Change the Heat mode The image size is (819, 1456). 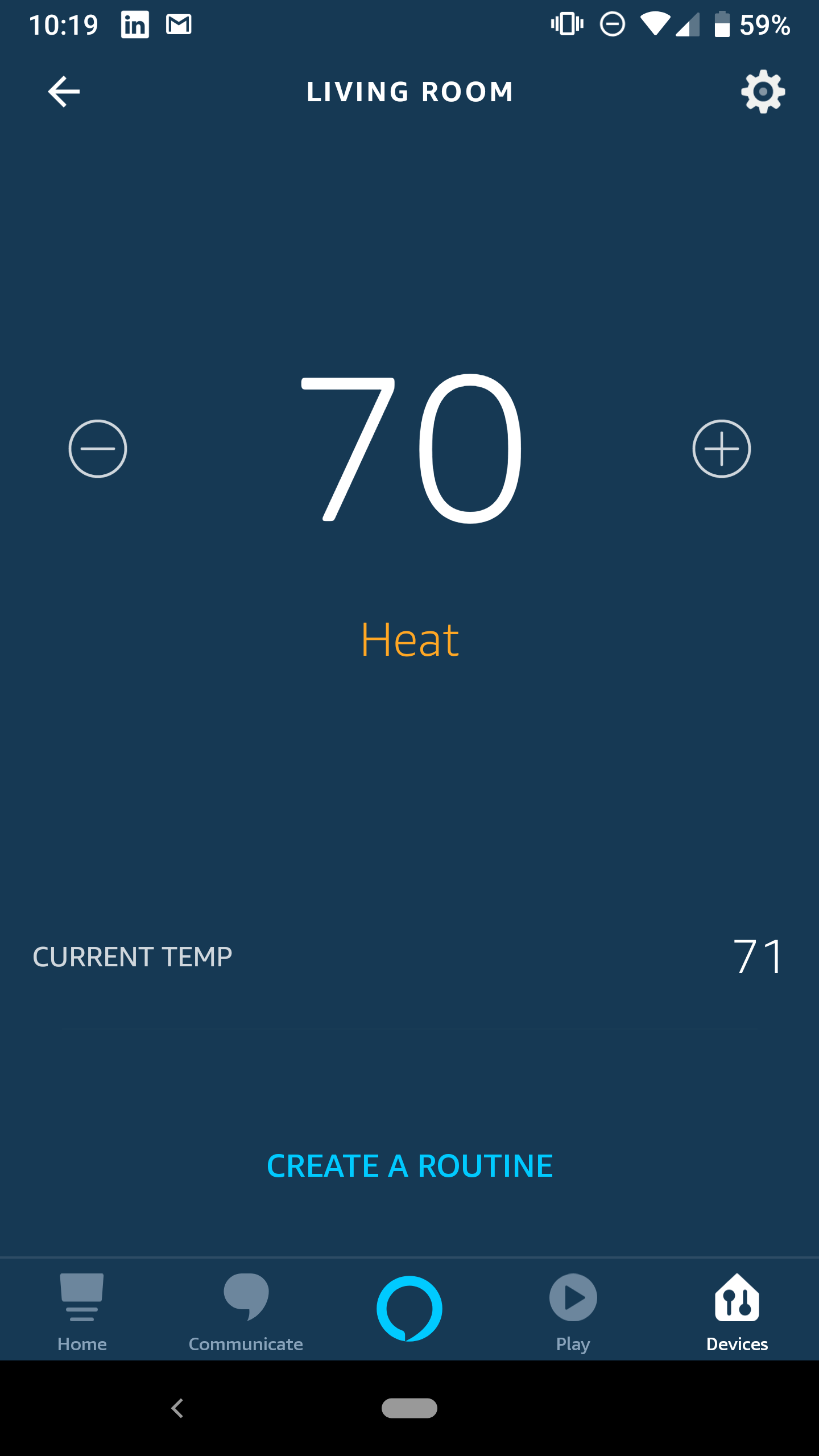409,640
